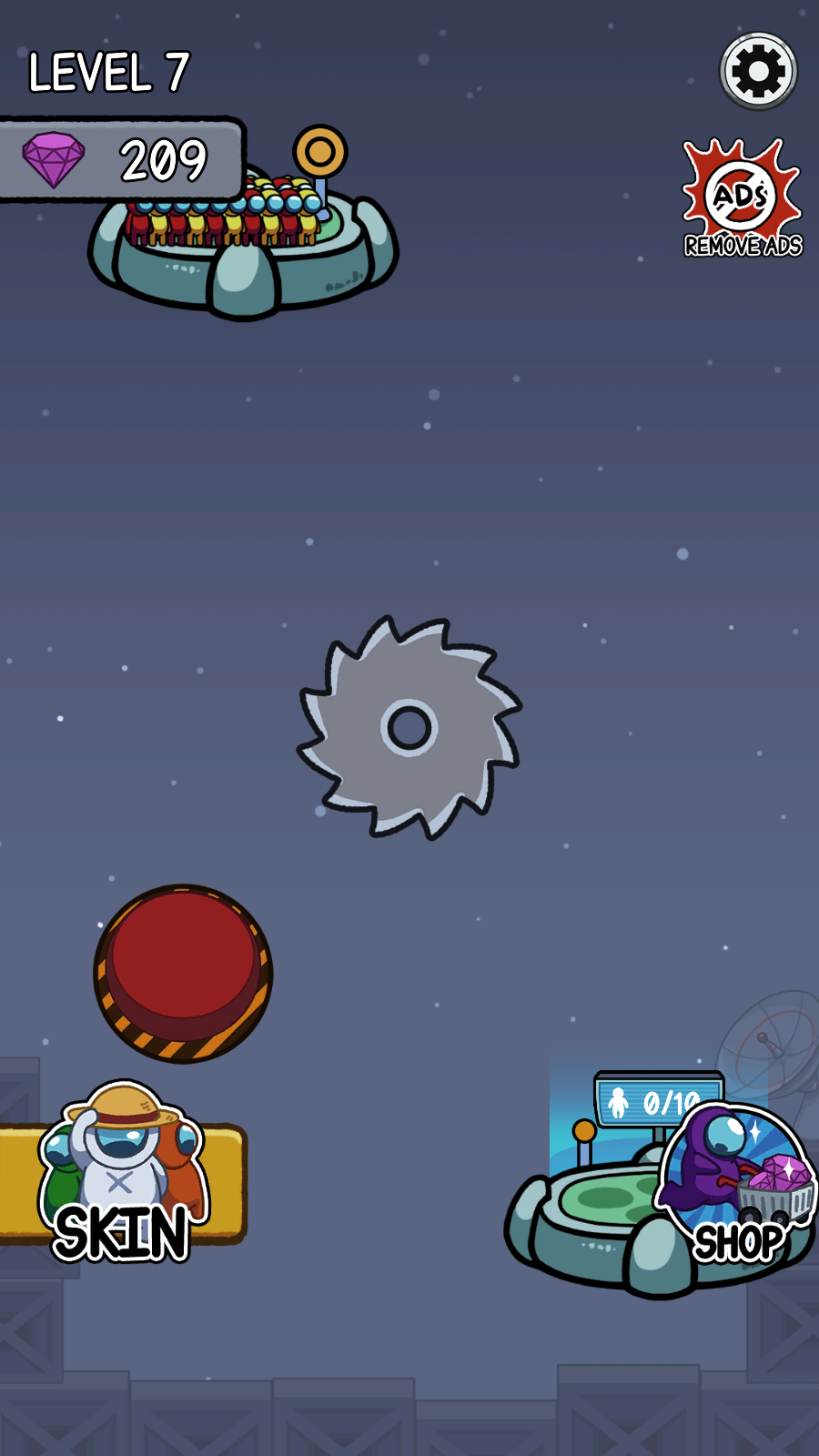Screen dimensions: 819x1456
Task: Open the Skin selection
Action: (122, 1180)
